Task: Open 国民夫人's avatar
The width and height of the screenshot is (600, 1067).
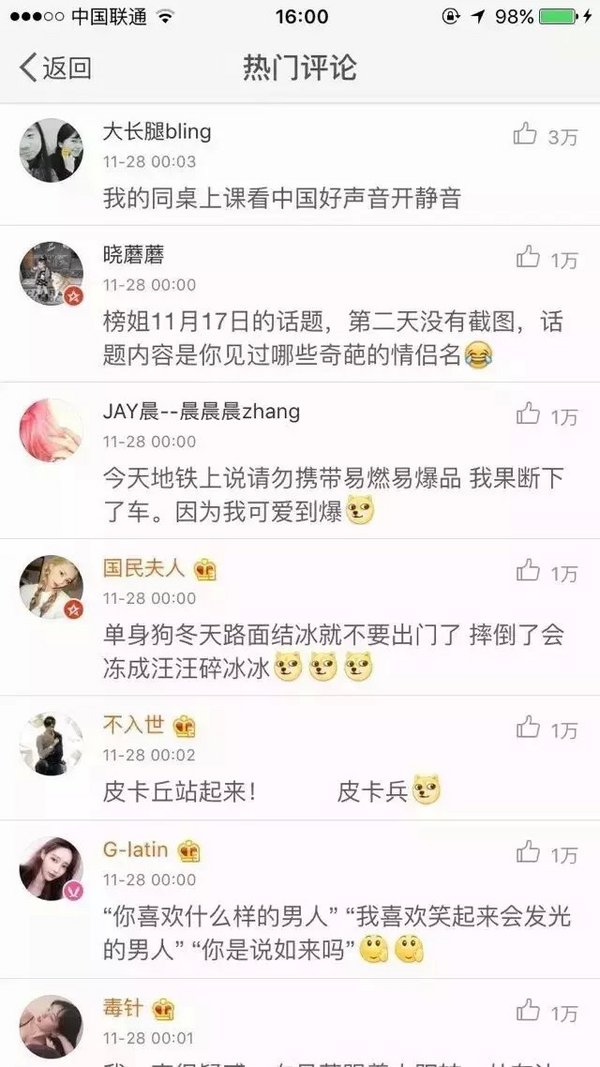Action: [51, 587]
